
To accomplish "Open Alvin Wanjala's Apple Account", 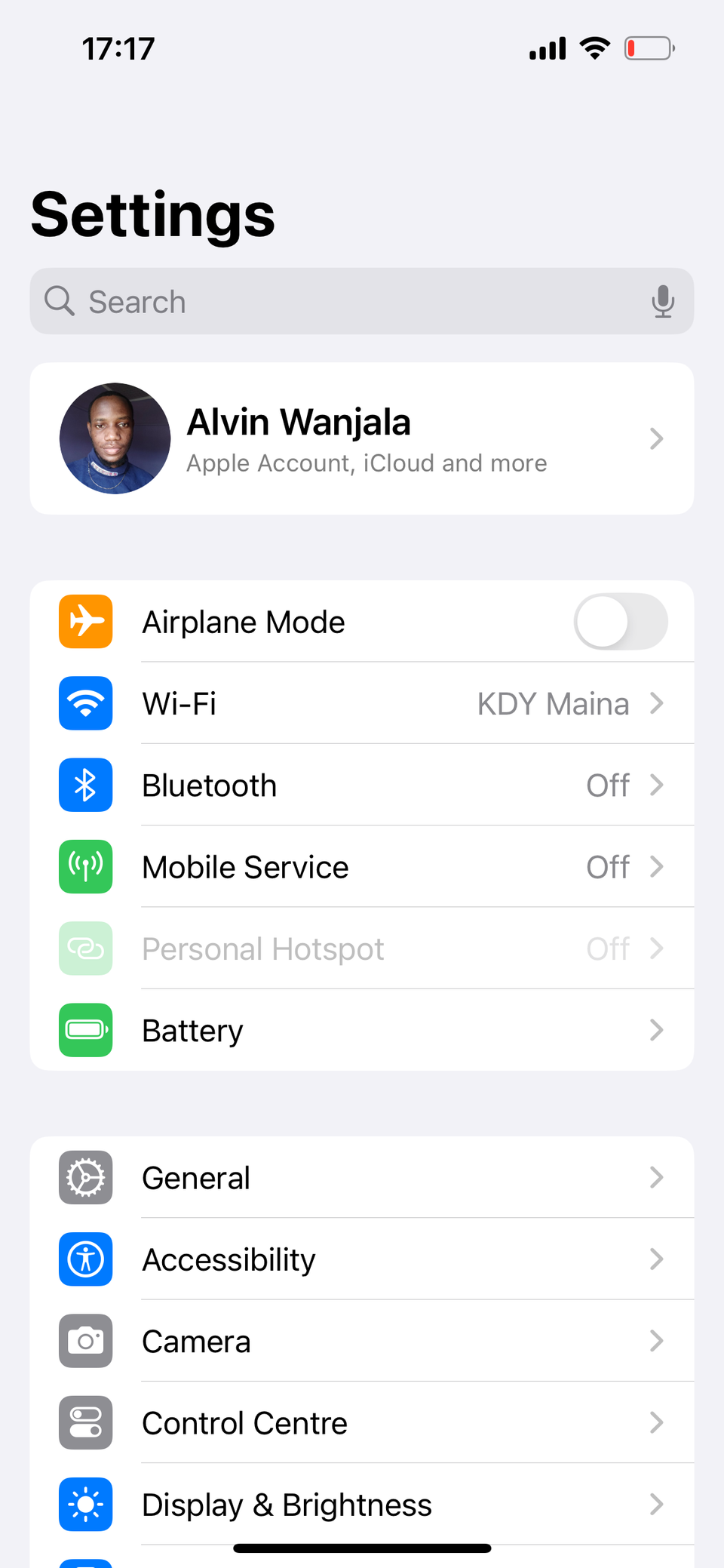I will (362, 438).
